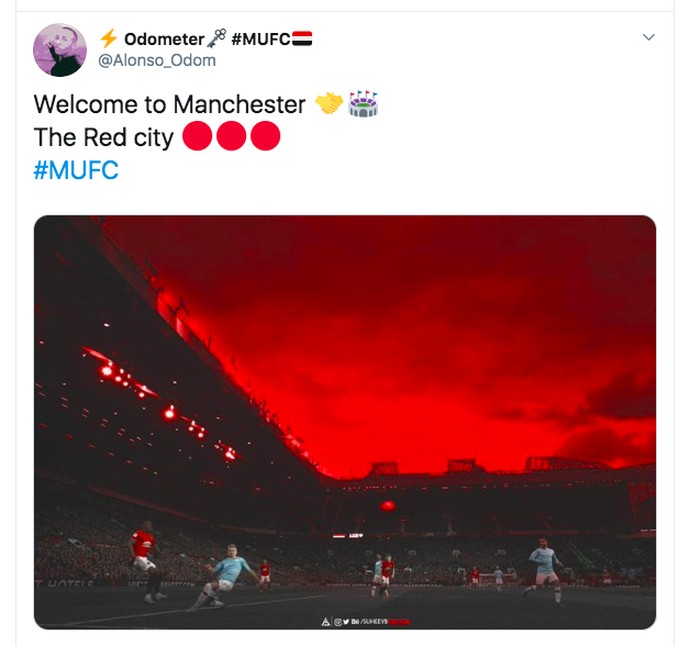Image resolution: width=700 pixels, height=646 pixels.
Task: Open the @Alonso_Odom handle
Action: pyautogui.click(x=156, y=60)
